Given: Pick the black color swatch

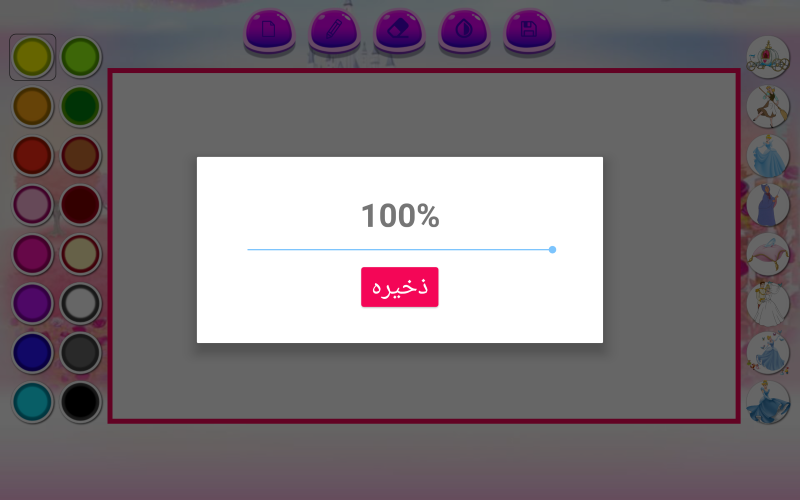Looking at the screenshot, I should click(x=81, y=402).
